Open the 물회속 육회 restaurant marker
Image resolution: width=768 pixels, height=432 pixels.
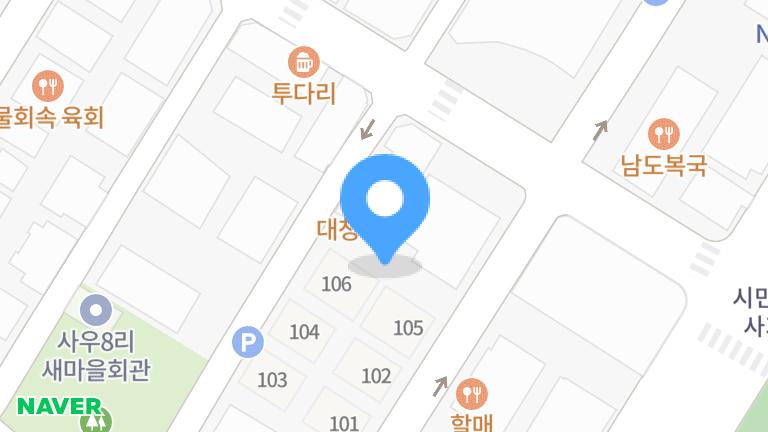[47, 87]
